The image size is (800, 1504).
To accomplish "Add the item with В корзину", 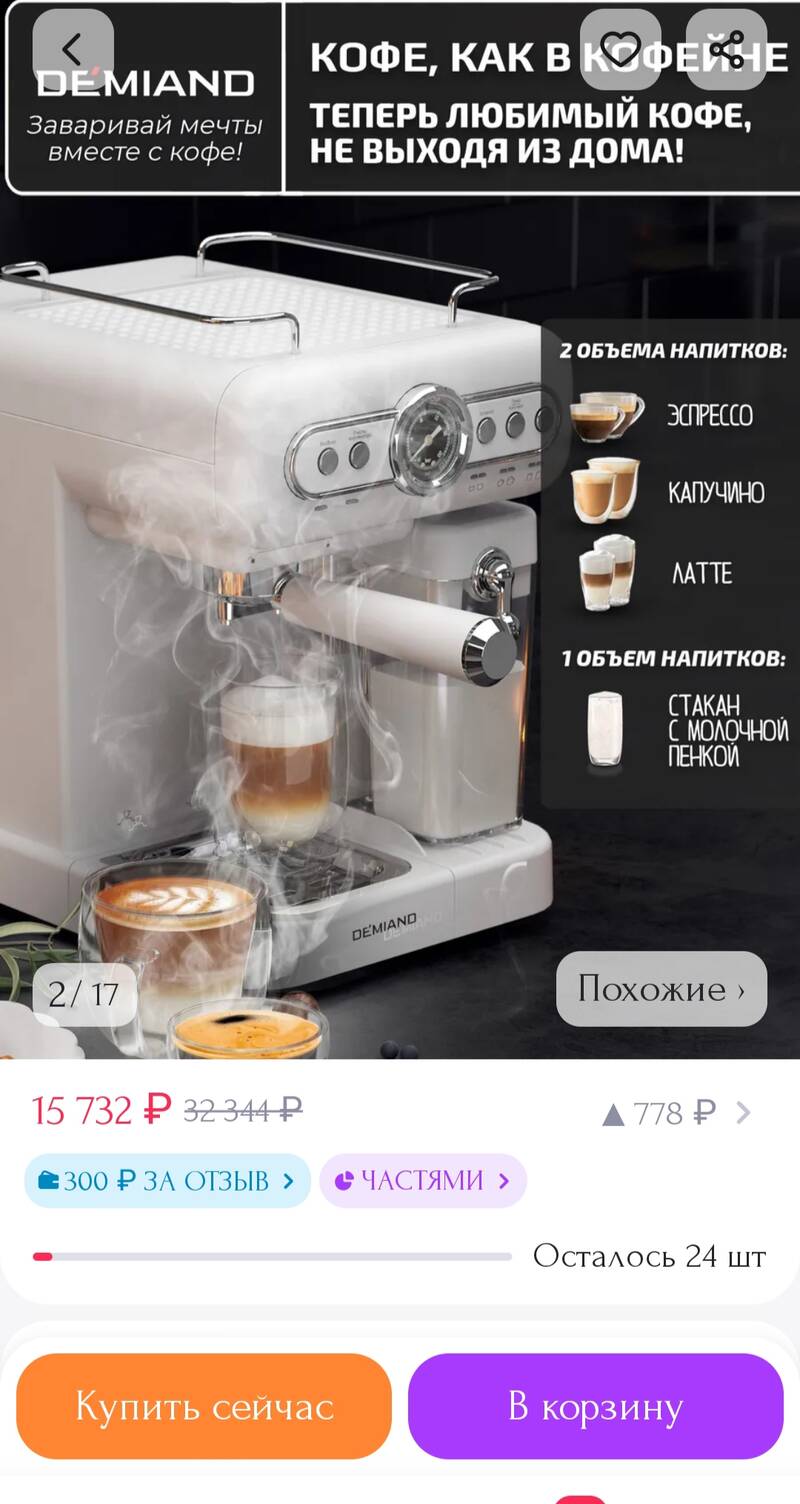I will point(595,1406).
